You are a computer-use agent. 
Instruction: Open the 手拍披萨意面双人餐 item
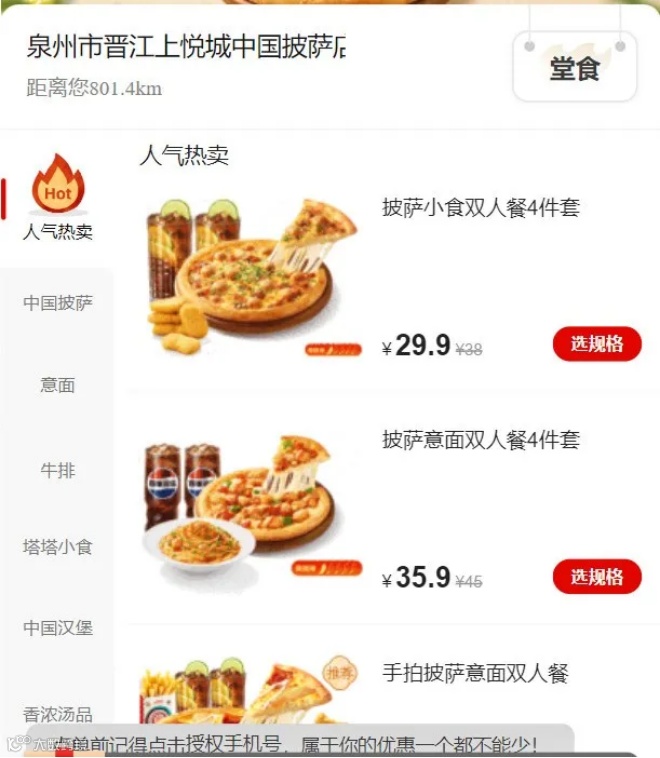tap(475, 673)
